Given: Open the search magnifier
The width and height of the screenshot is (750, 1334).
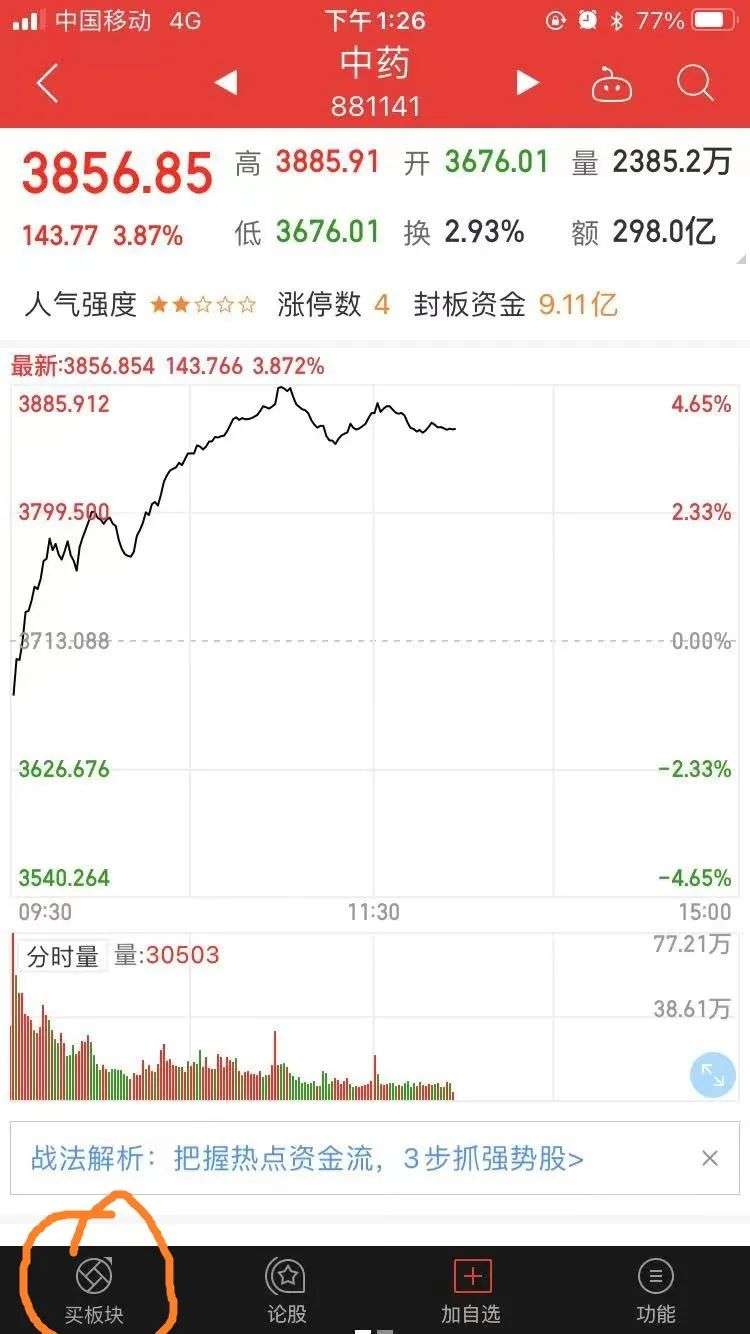Looking at the screenshot, I should point(694,83).
